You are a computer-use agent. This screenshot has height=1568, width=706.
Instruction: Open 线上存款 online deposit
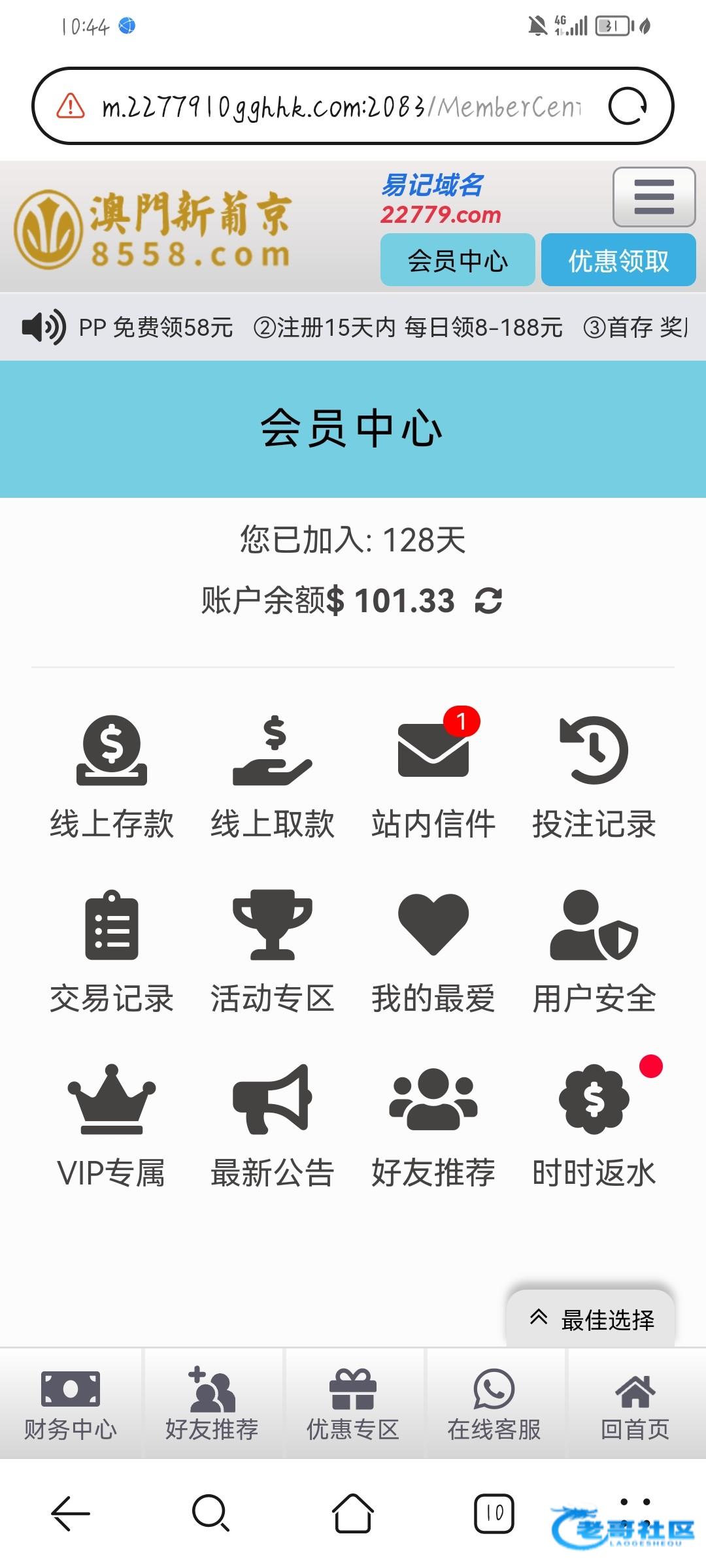[112, 776]
